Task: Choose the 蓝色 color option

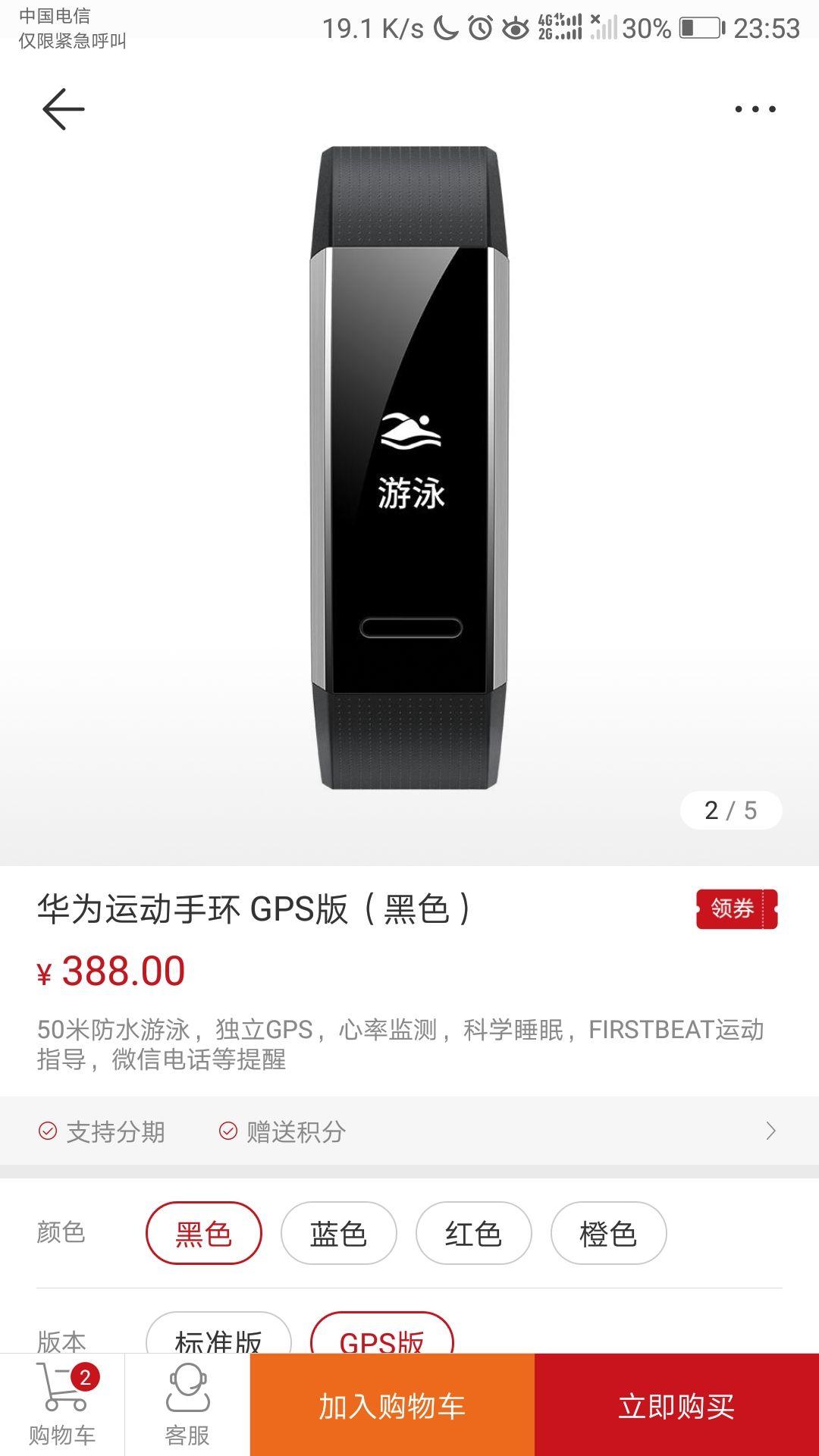Action: (x=338, y=1233)
